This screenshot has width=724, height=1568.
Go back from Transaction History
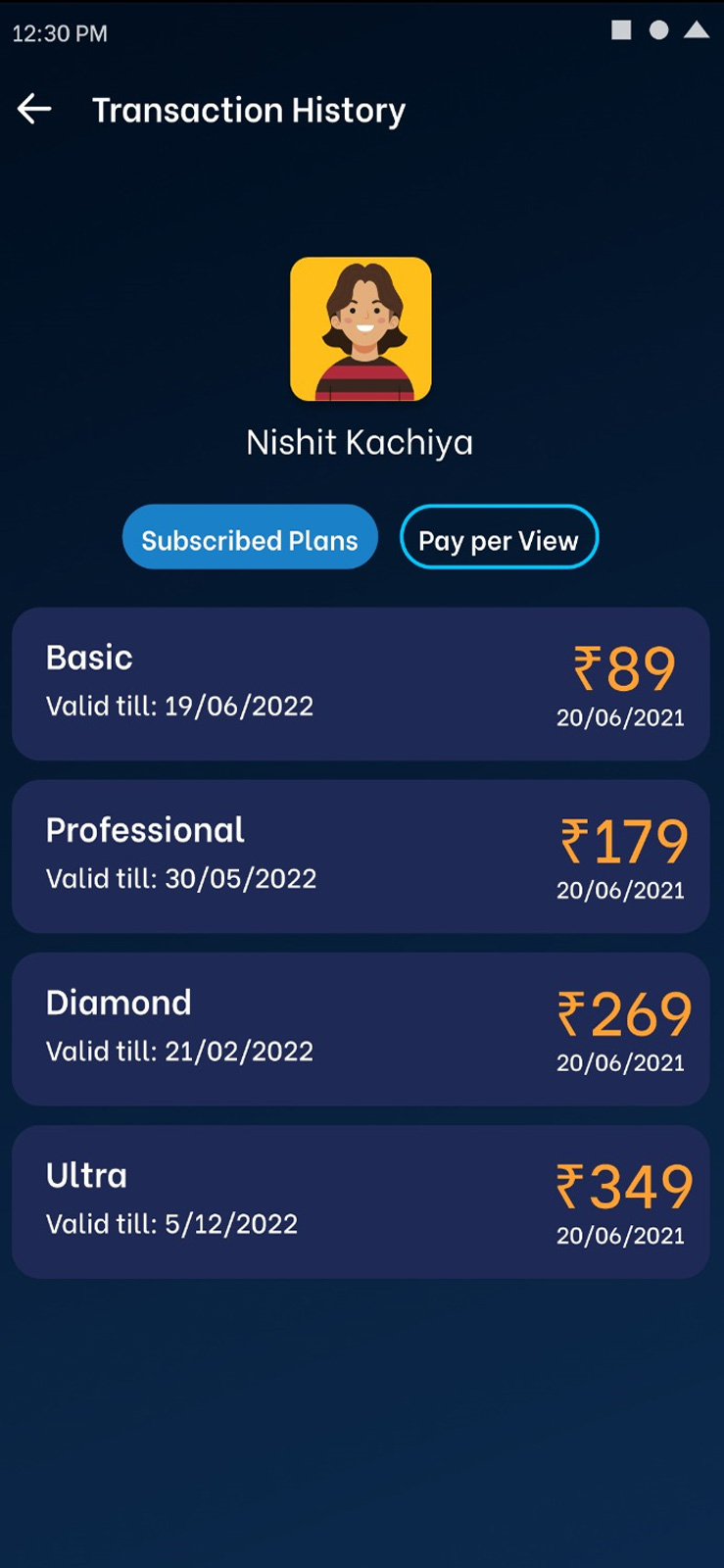click(34, 109)
